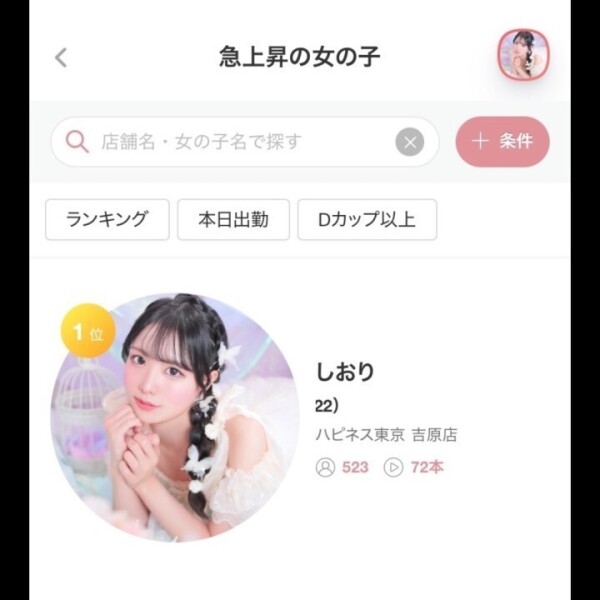This screenshot has height=600, width=600.
Task: Open the profile avatar in the header
Action: pos(523,55)
